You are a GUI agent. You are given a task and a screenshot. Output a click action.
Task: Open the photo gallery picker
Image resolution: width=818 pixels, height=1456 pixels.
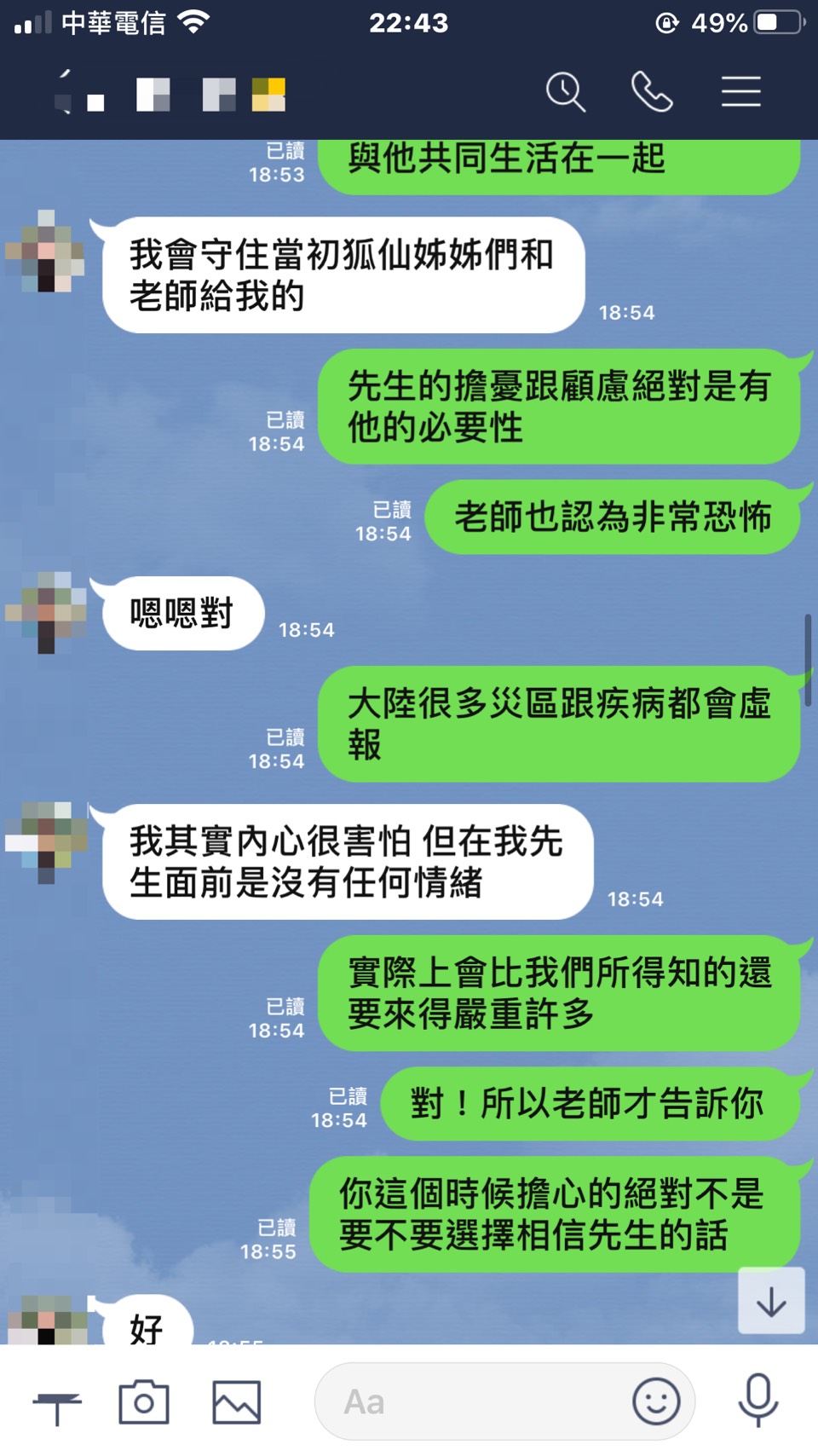click(236, 1402)
